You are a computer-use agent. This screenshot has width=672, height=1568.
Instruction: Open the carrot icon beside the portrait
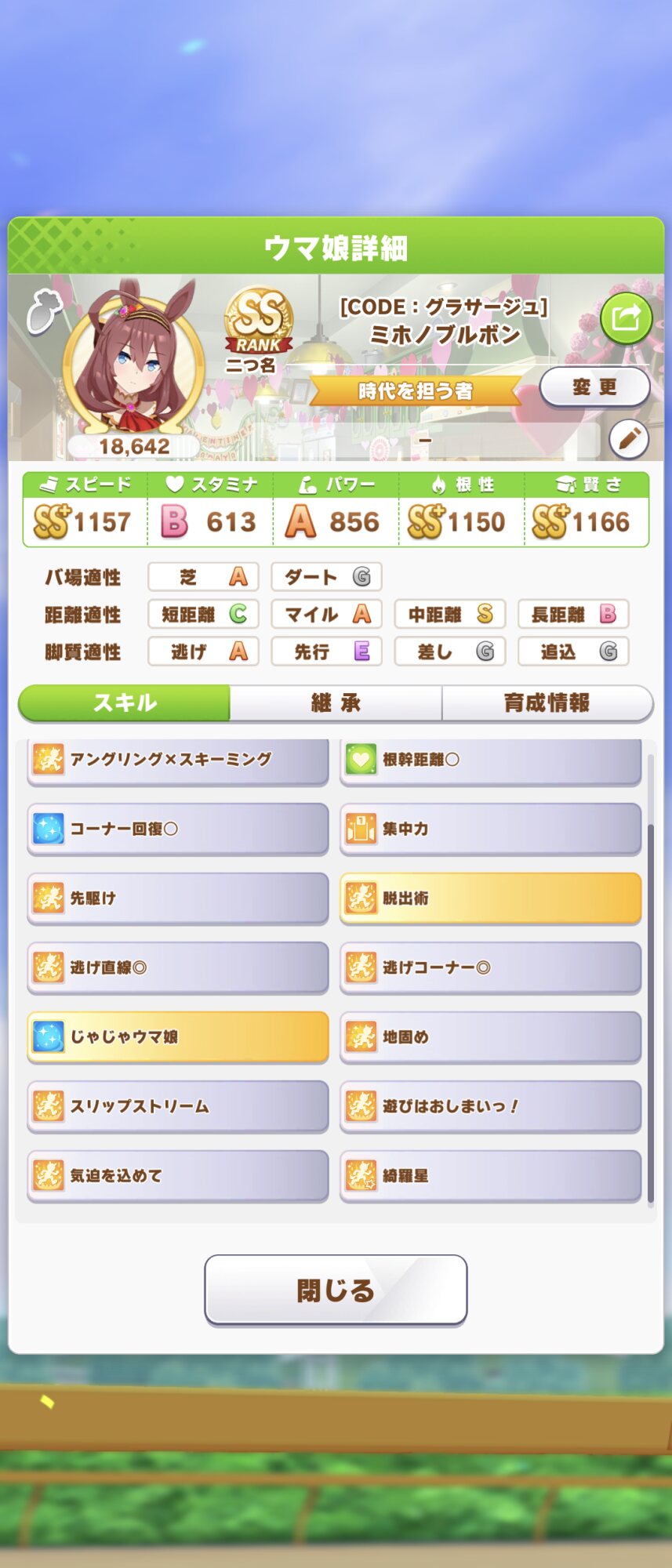(x=44, y=312)
